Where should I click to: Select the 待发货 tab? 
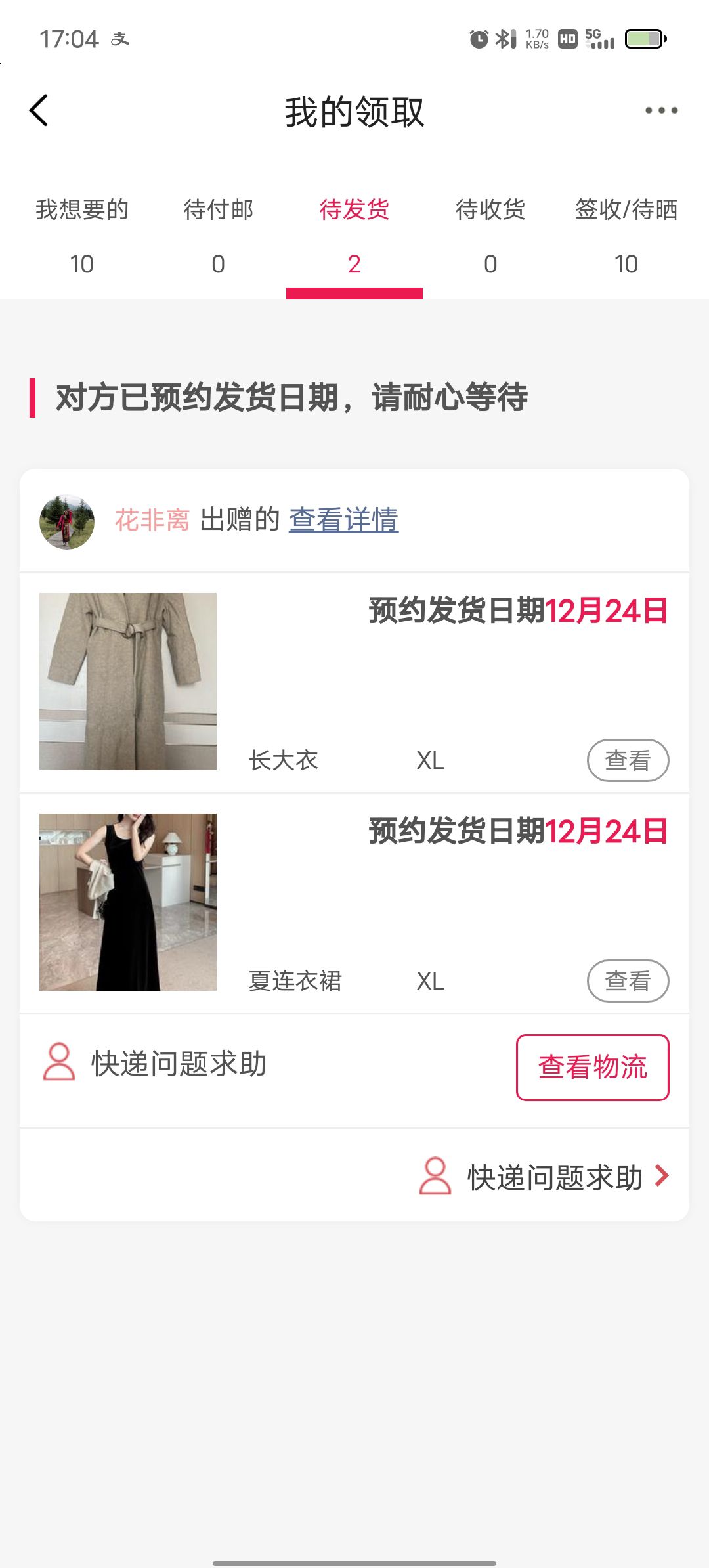(x=354, y=235)
